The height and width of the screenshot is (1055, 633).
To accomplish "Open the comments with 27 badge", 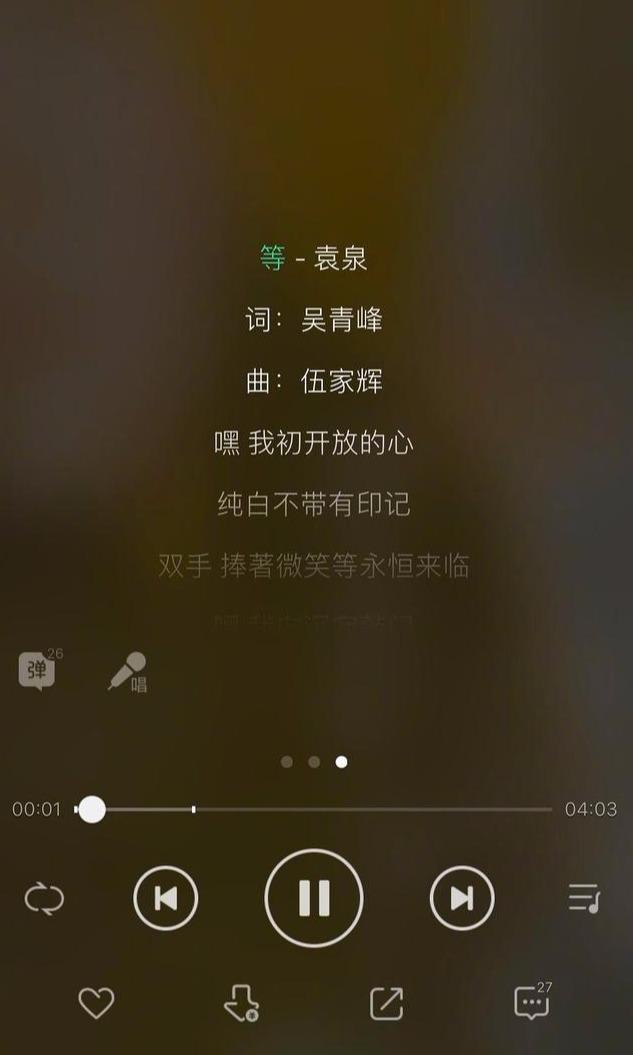I will point(531,1002).
